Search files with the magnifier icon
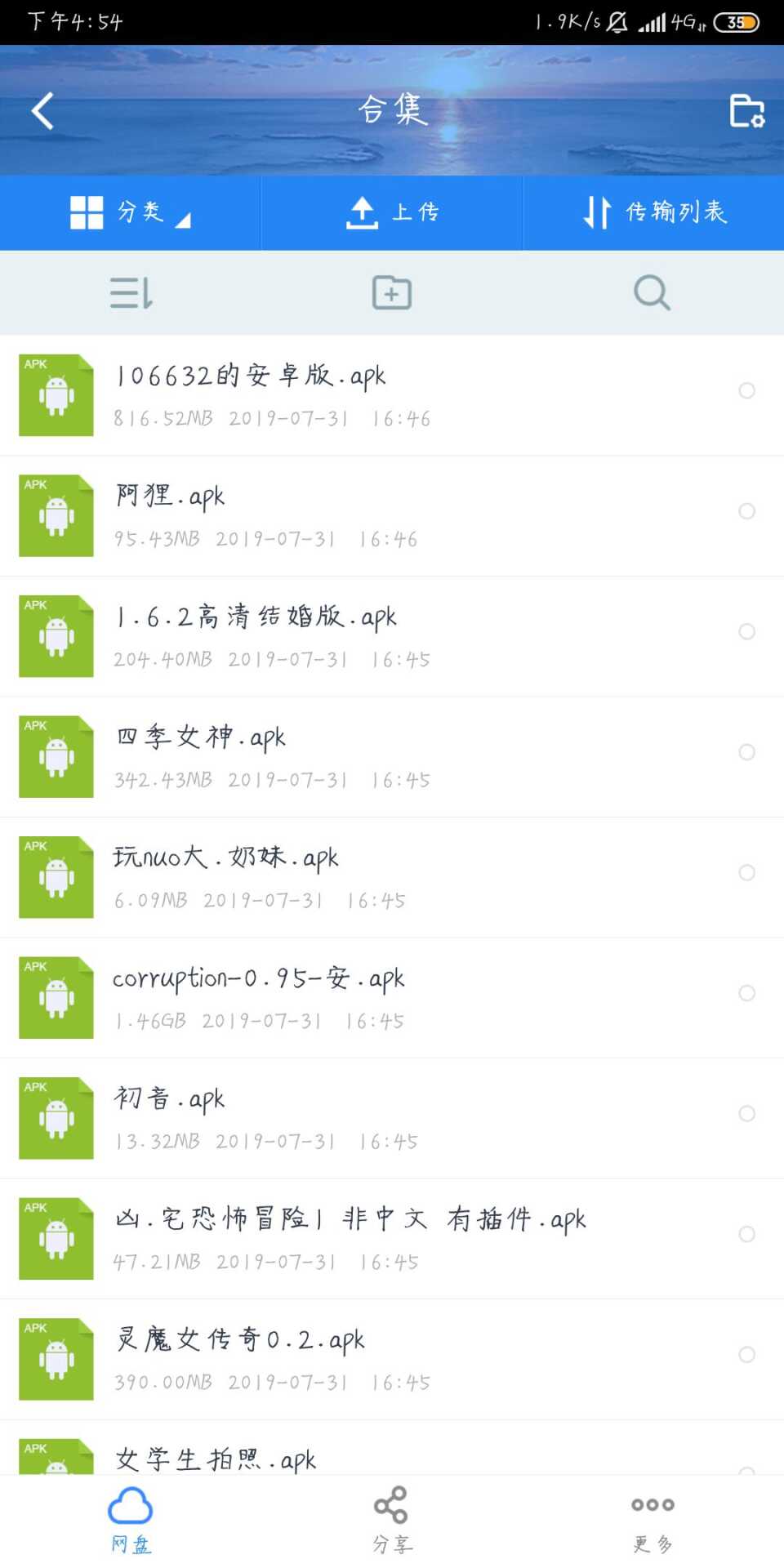 point(652,292)
